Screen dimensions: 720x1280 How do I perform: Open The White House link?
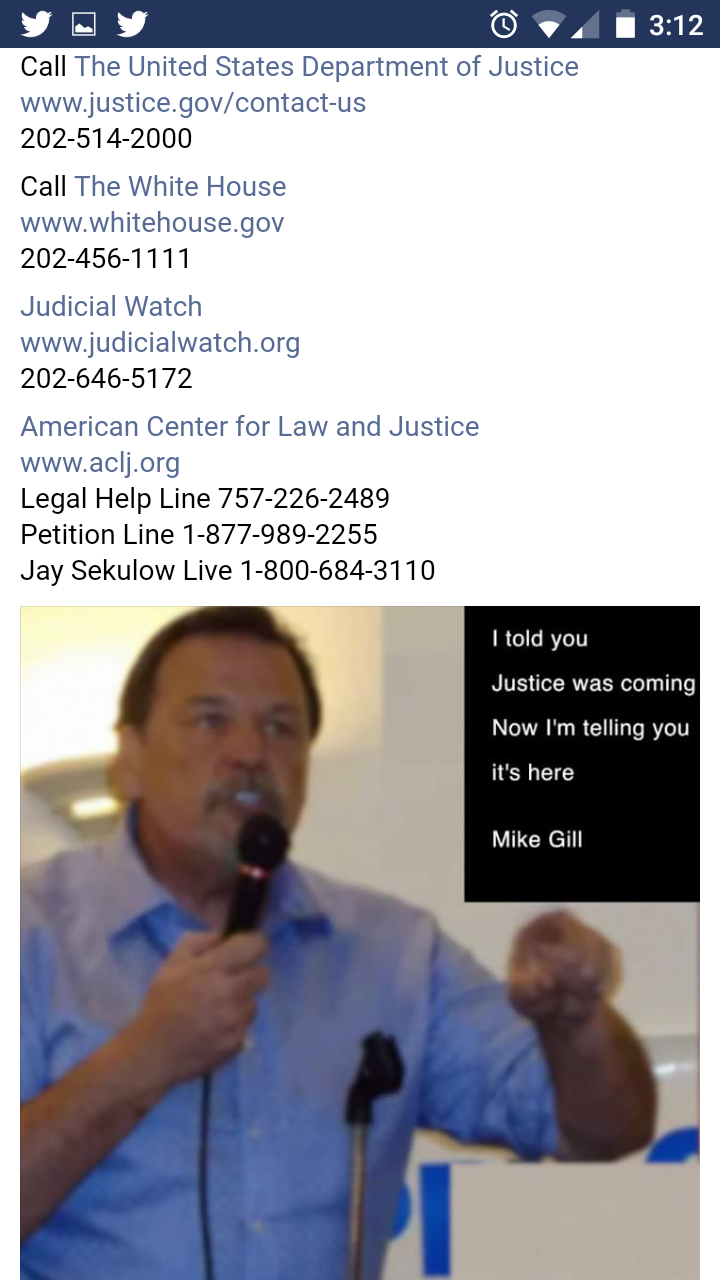pos(180,187)
